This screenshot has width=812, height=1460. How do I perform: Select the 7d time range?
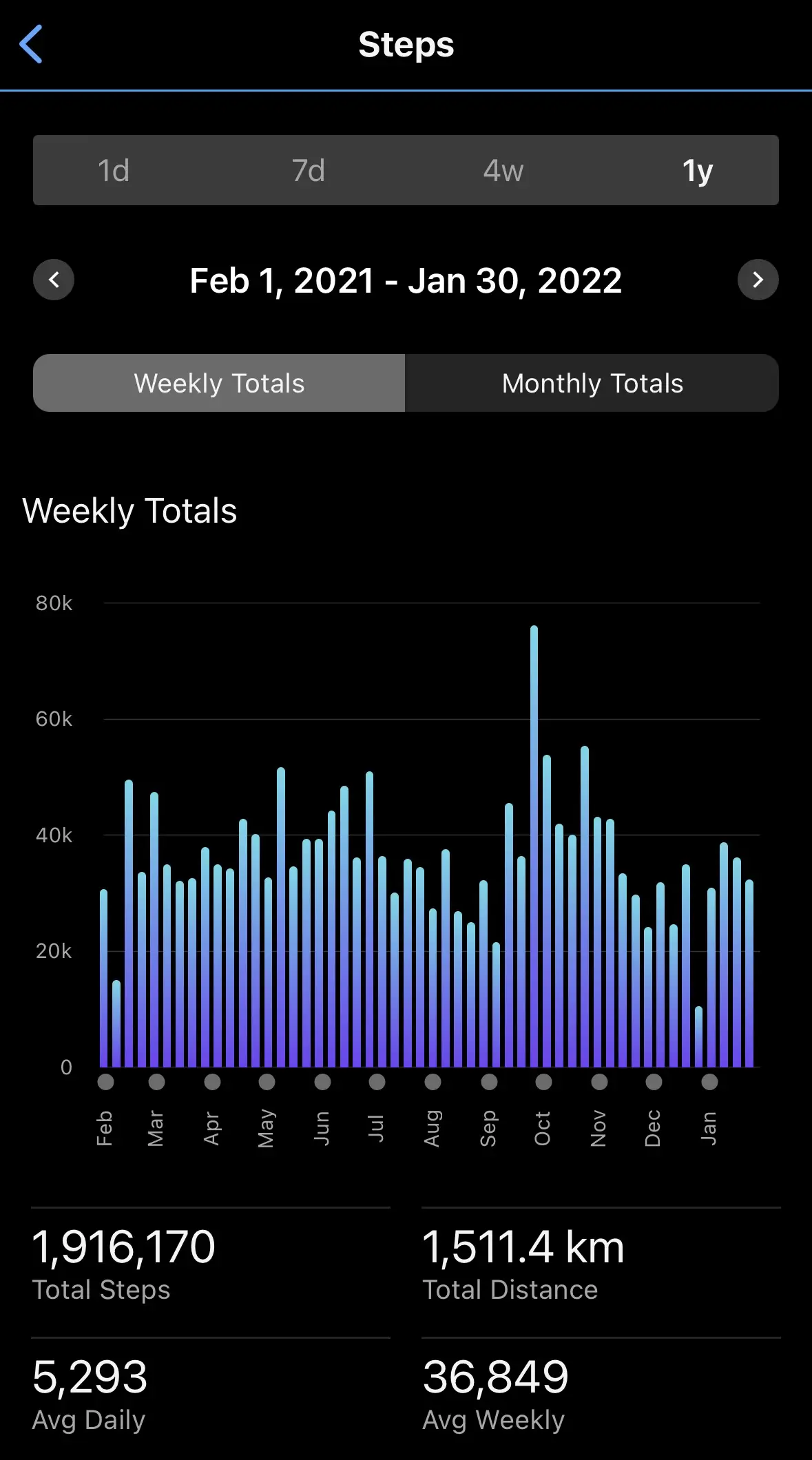pos(308,171)
